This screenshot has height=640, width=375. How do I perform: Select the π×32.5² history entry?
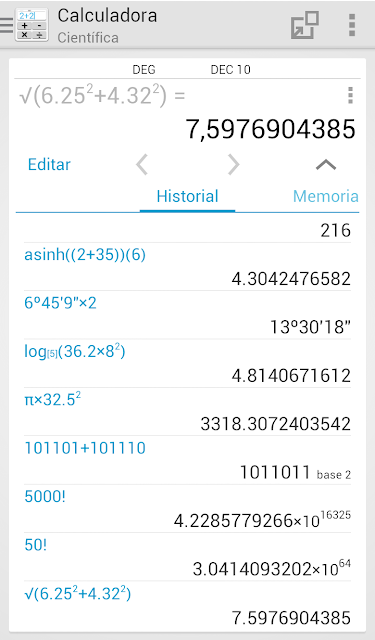(x=187, y=412)
